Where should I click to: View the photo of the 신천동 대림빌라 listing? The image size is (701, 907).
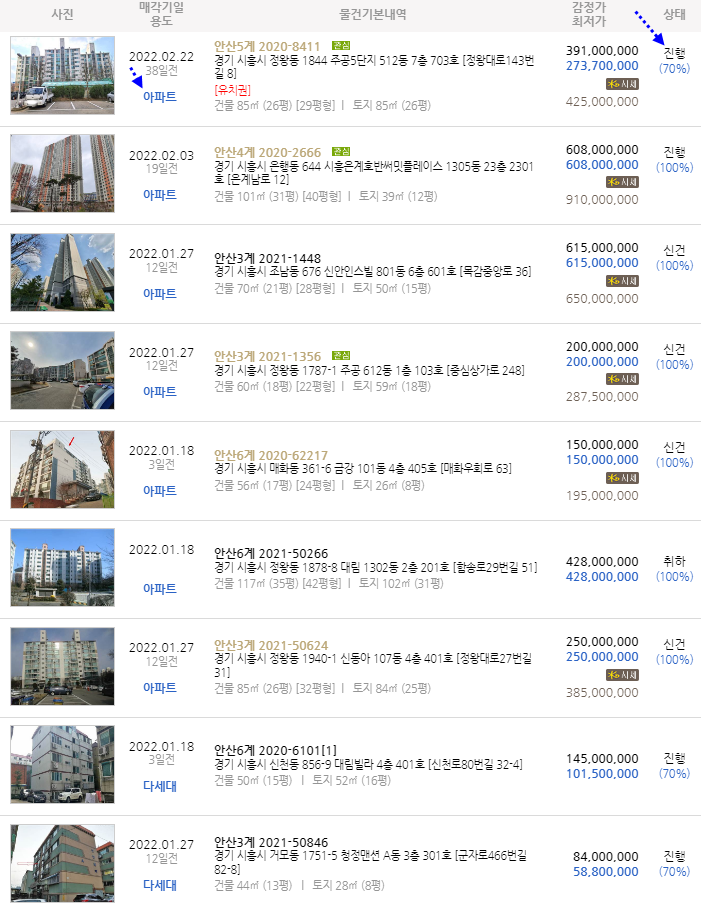click(62, 764)
